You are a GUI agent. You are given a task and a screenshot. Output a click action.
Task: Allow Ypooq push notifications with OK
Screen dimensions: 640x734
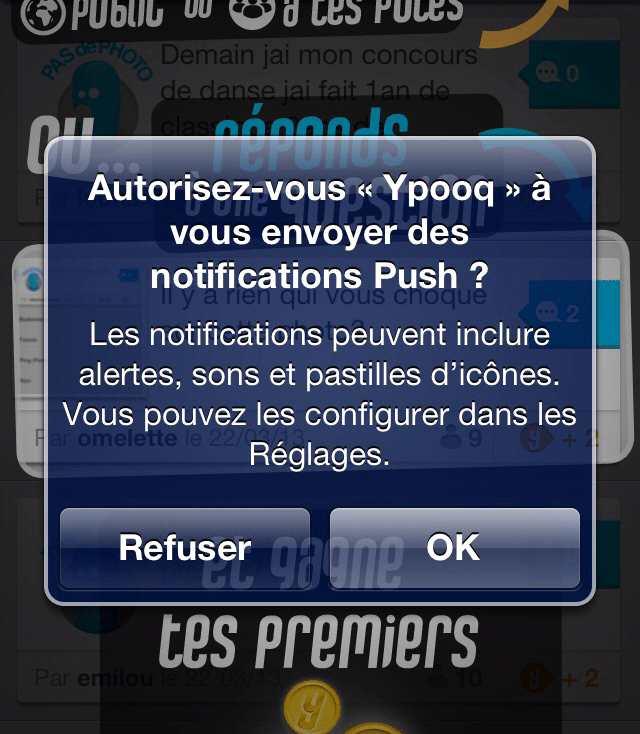[x=454, y=548]
